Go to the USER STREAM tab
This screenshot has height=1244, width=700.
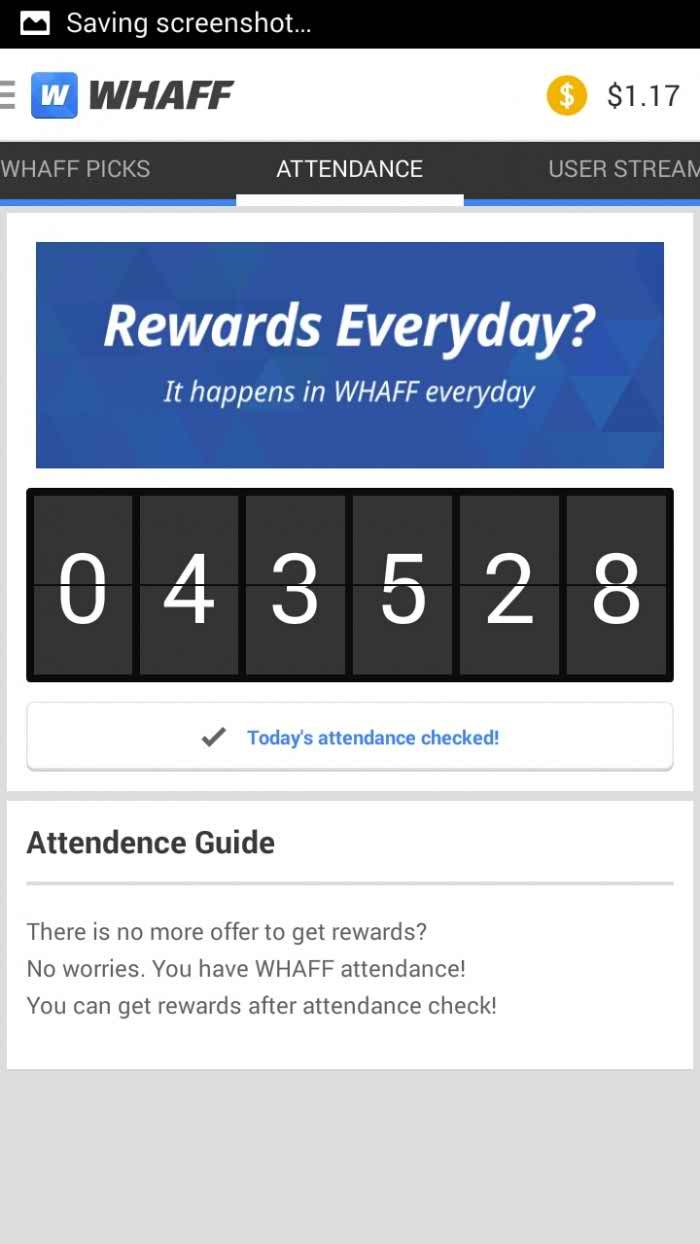tap(622, 169)
